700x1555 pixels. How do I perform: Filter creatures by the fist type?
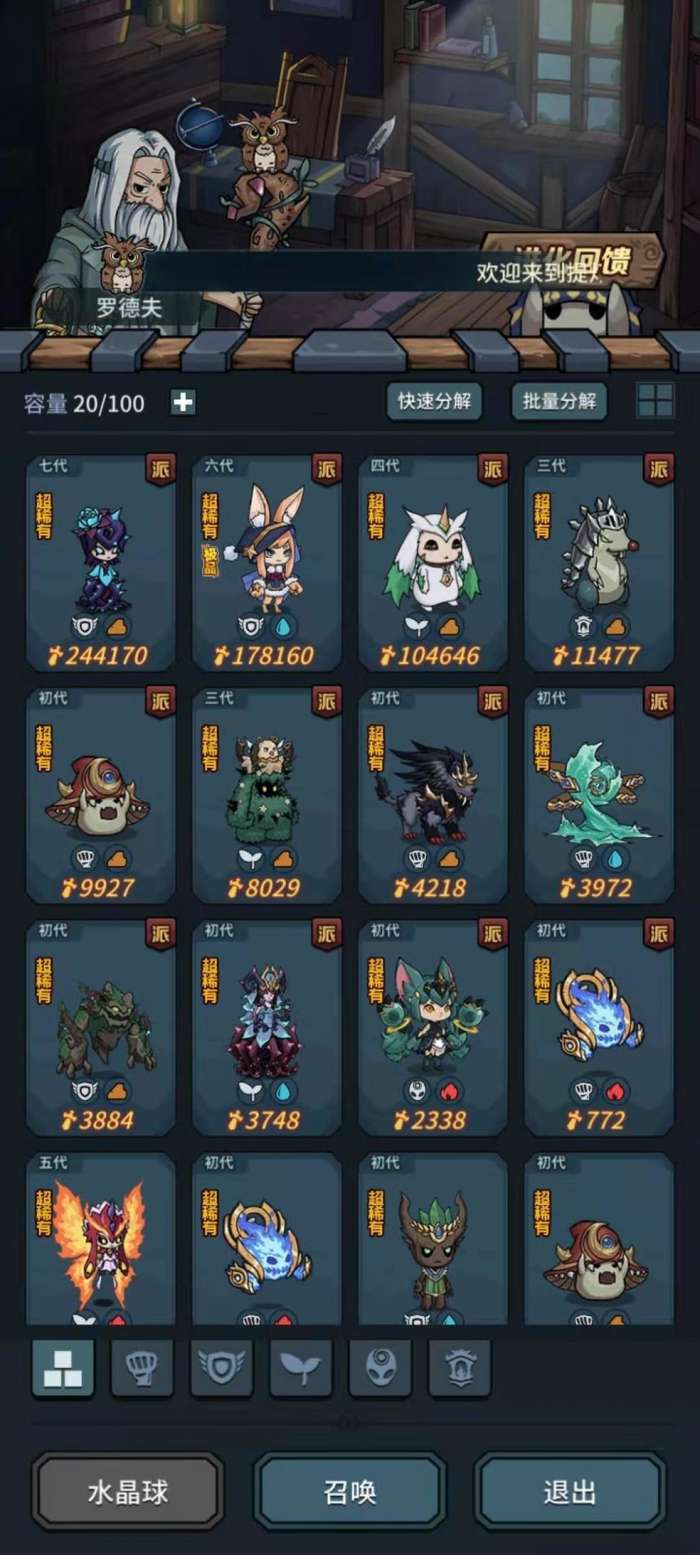coord(142,1368)
